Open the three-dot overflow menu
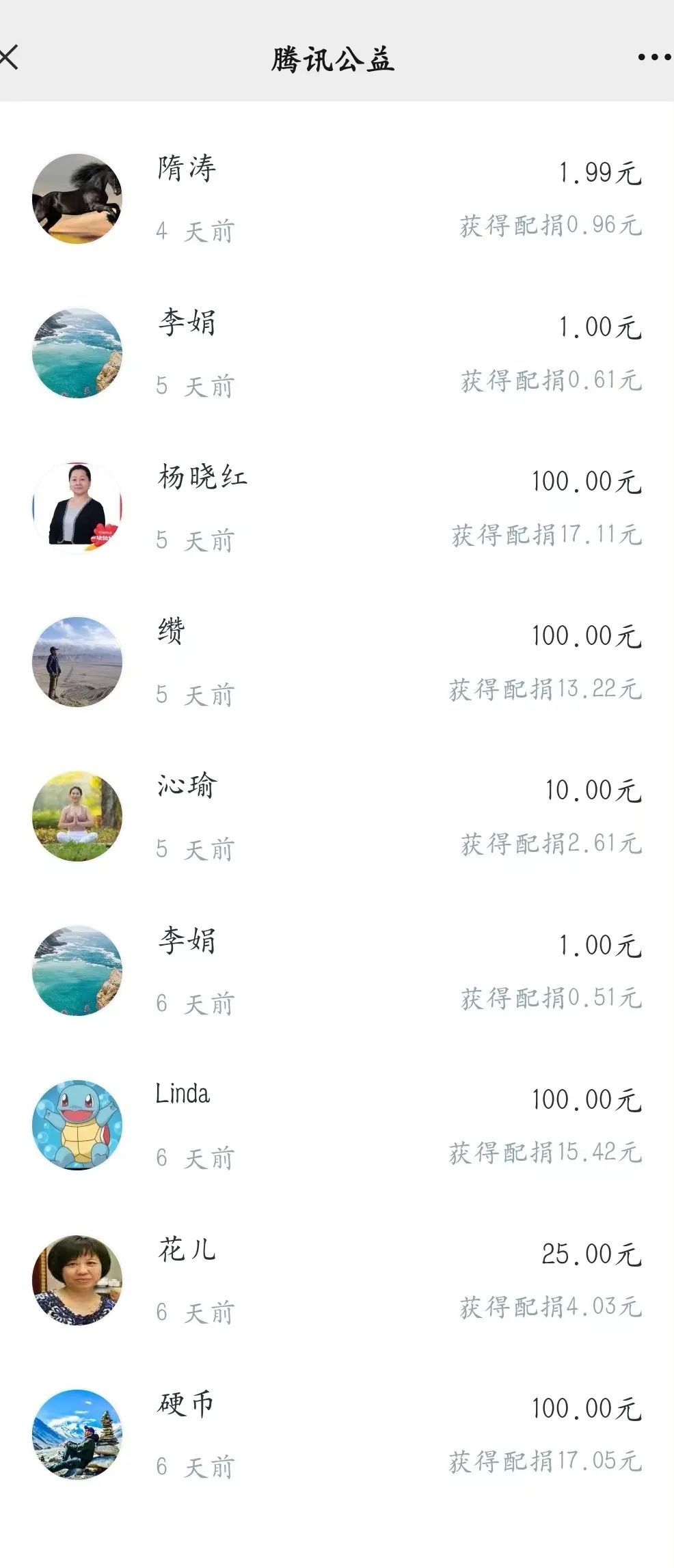The width and height of the screenshot is (674, 1568). [653, 57]
